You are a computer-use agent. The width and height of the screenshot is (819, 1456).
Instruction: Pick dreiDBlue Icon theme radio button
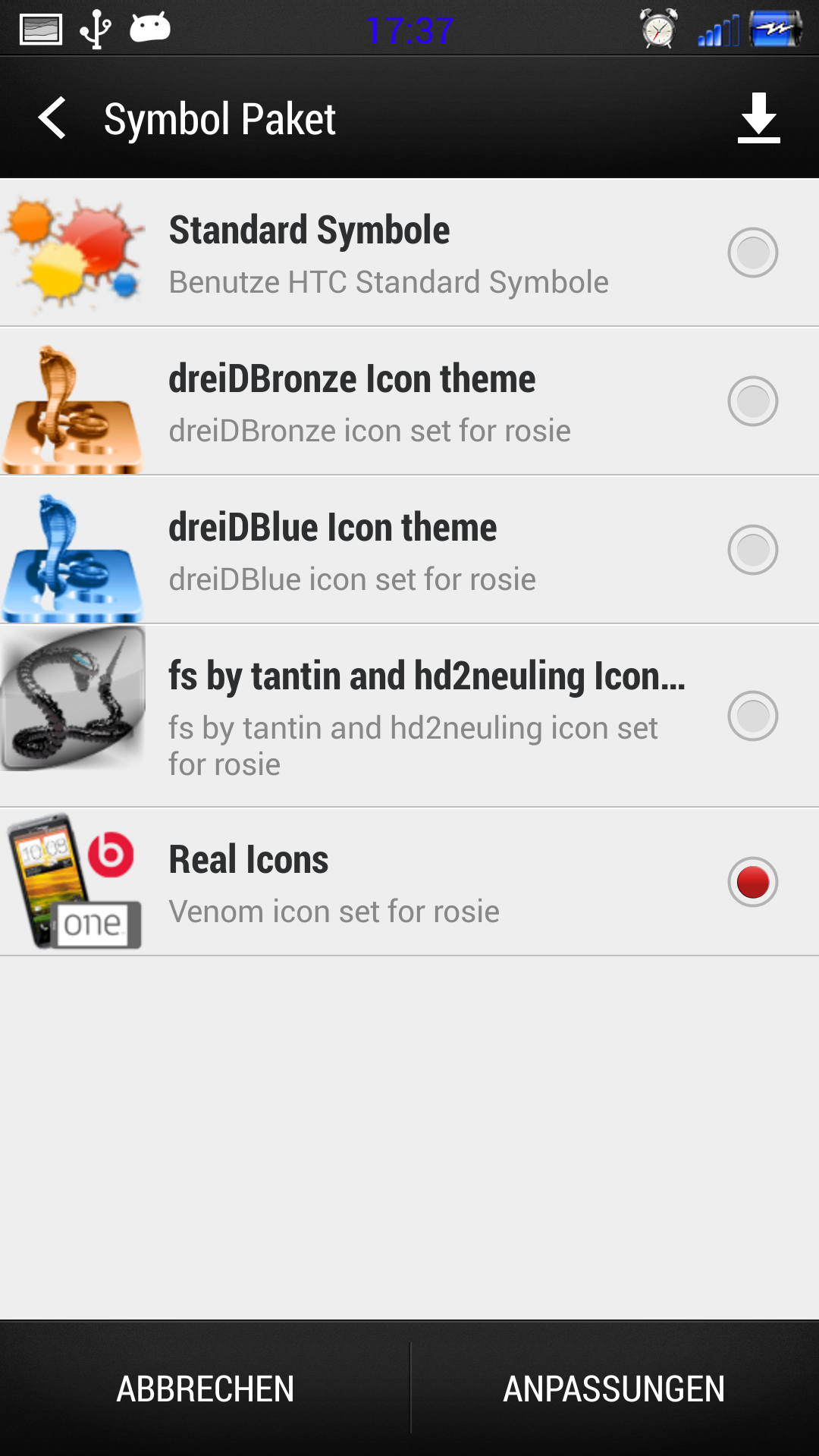[x=753, y=550]
